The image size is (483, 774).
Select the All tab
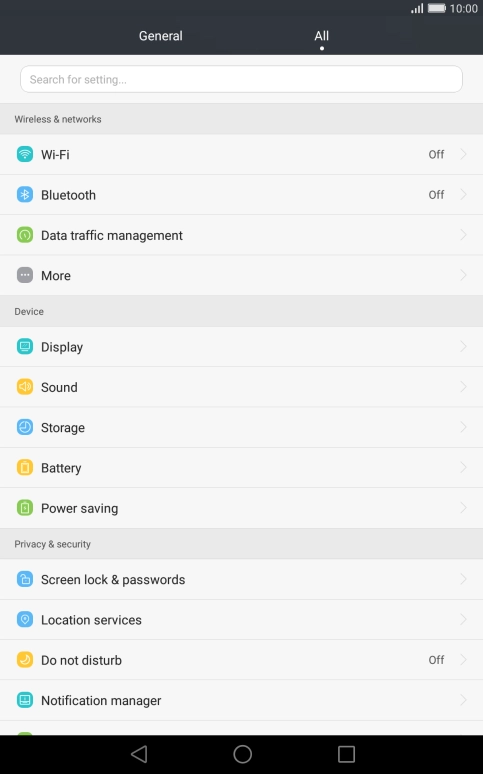(322, 36)
